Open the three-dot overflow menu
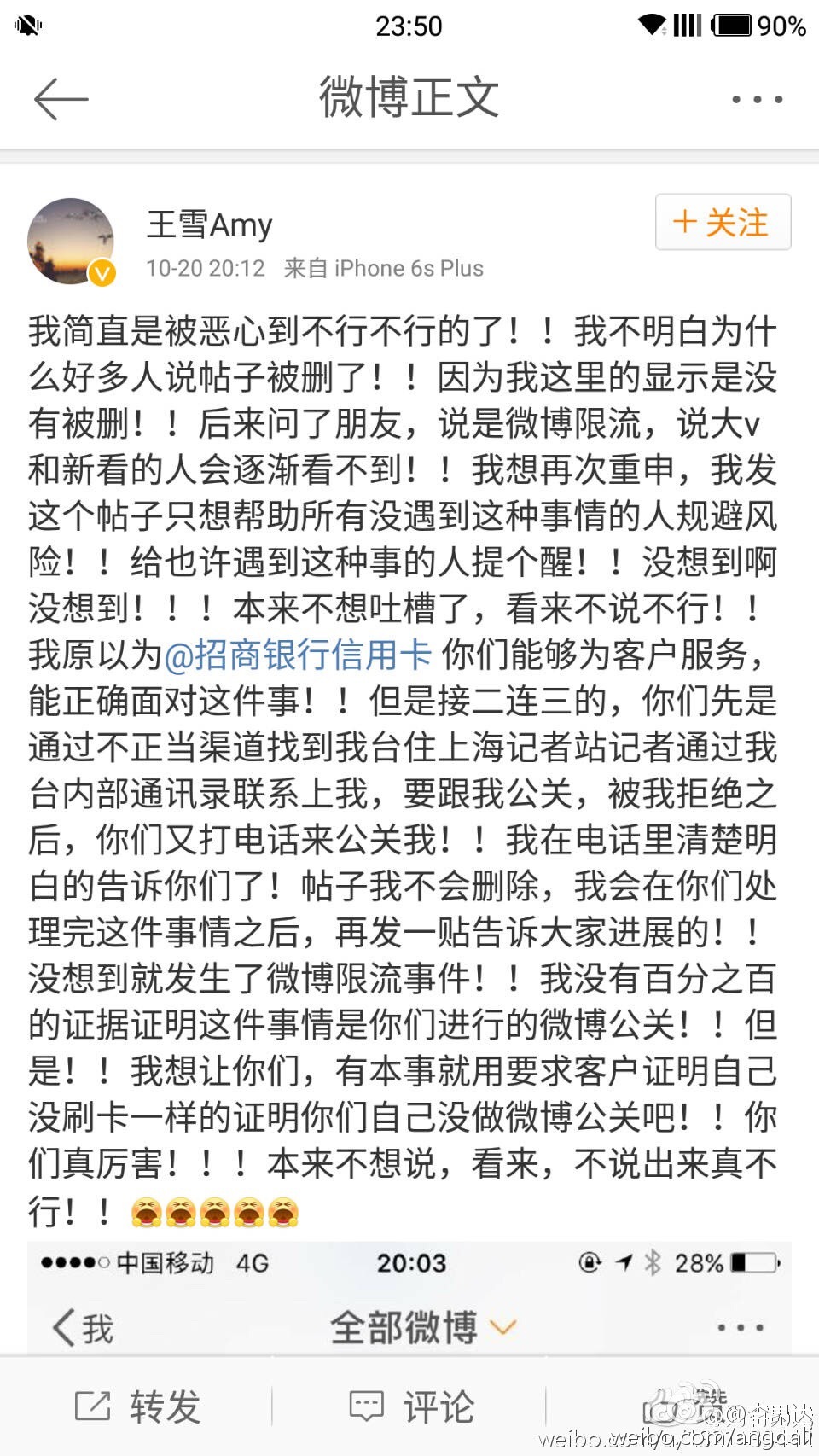Image resolution: width=819 pixels, height=1456 pixels. point(757,99)
